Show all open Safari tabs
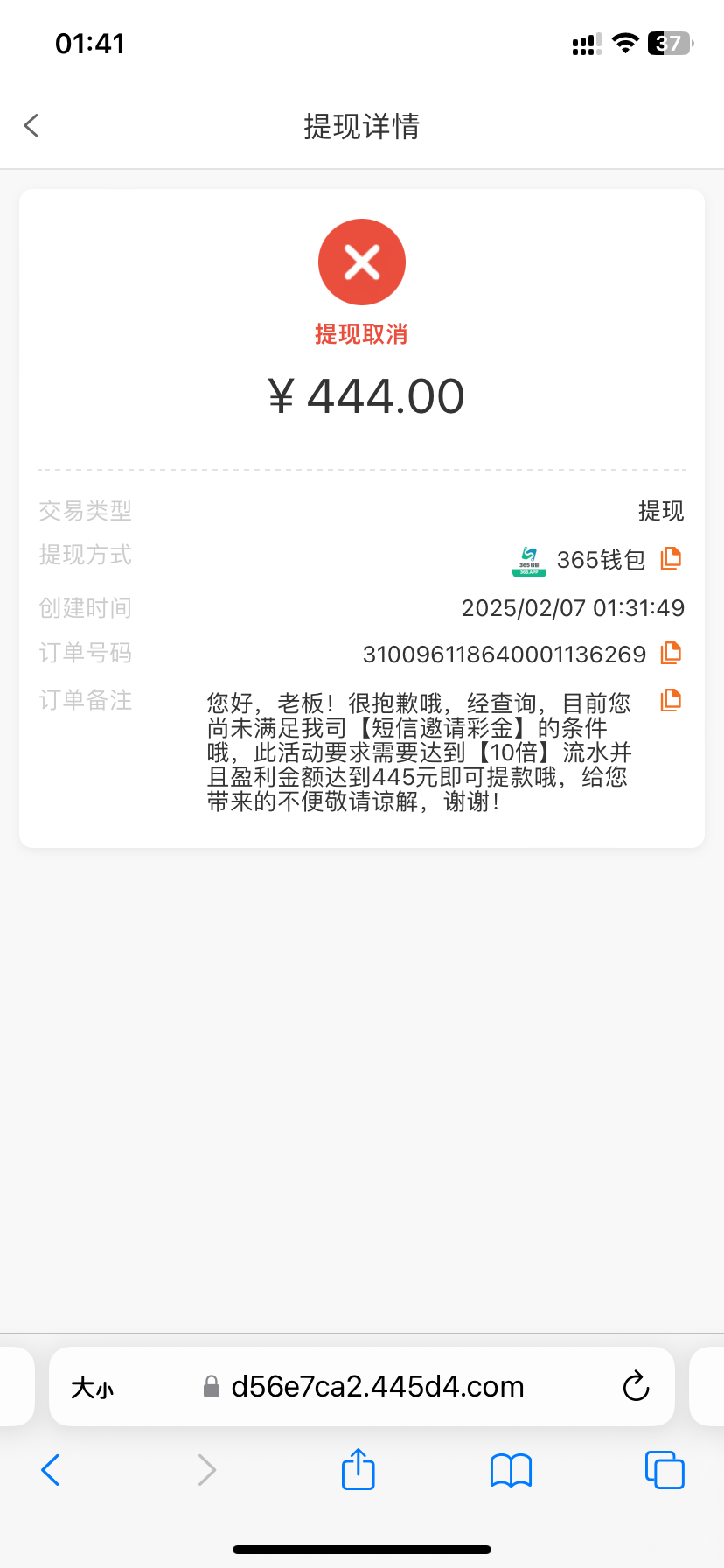The image size is (724, 1568). tap(665, 1470)
